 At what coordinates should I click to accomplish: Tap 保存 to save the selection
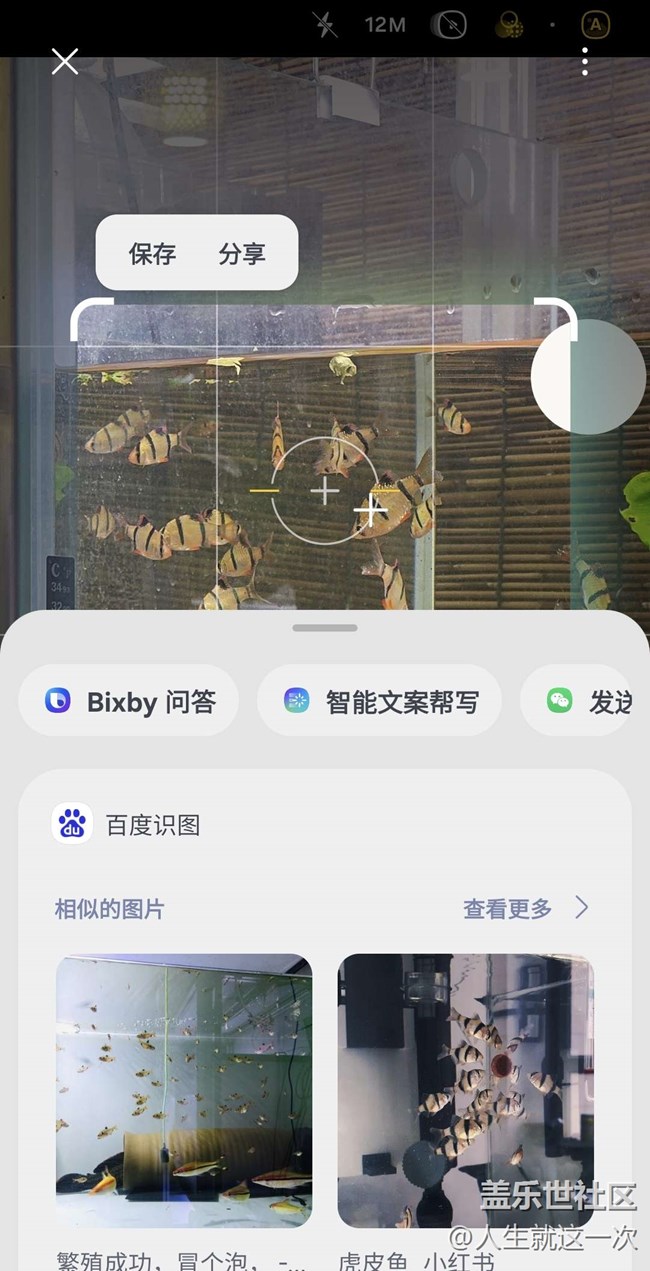(152, 254)
